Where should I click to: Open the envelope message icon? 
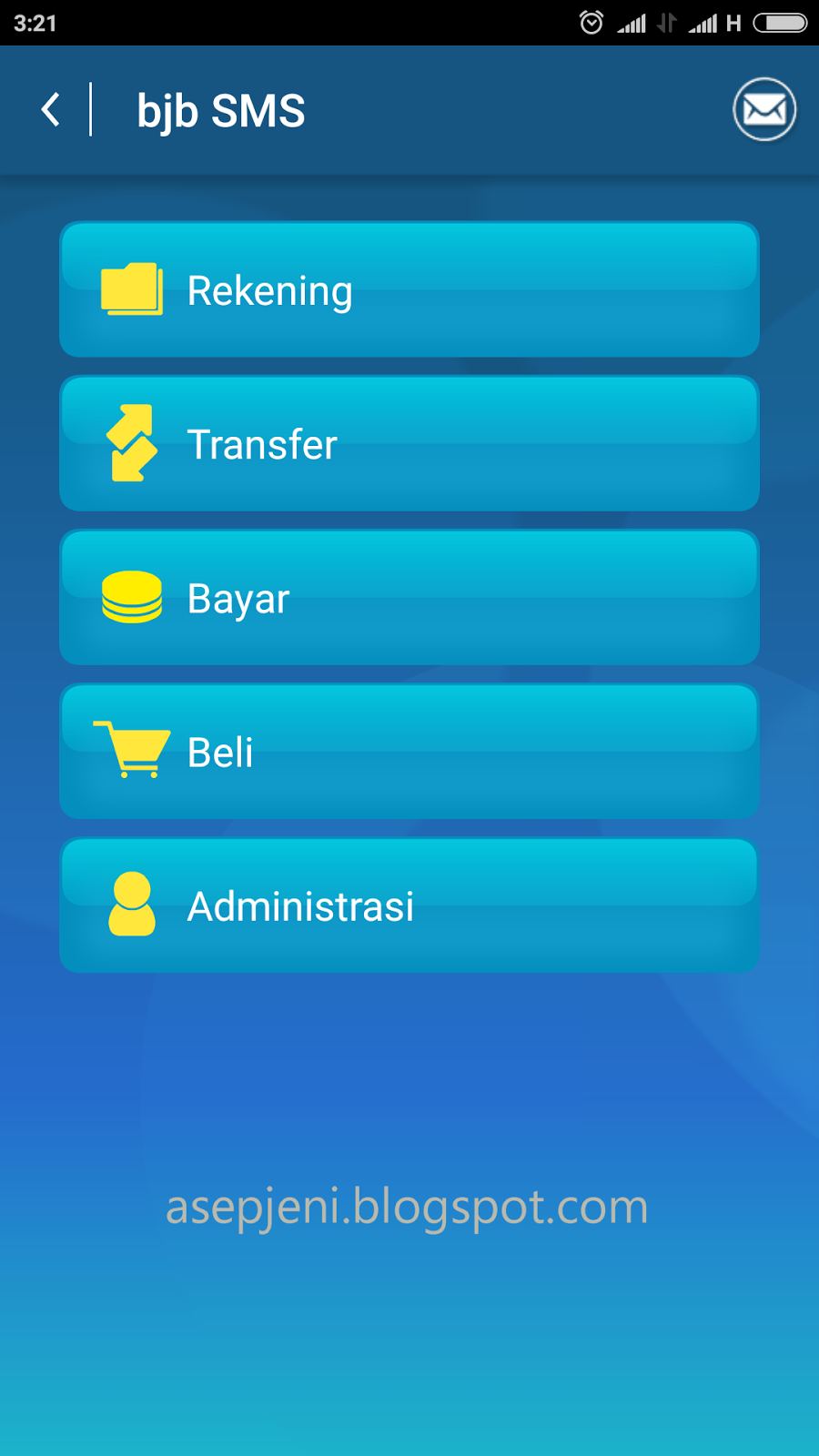764,110
